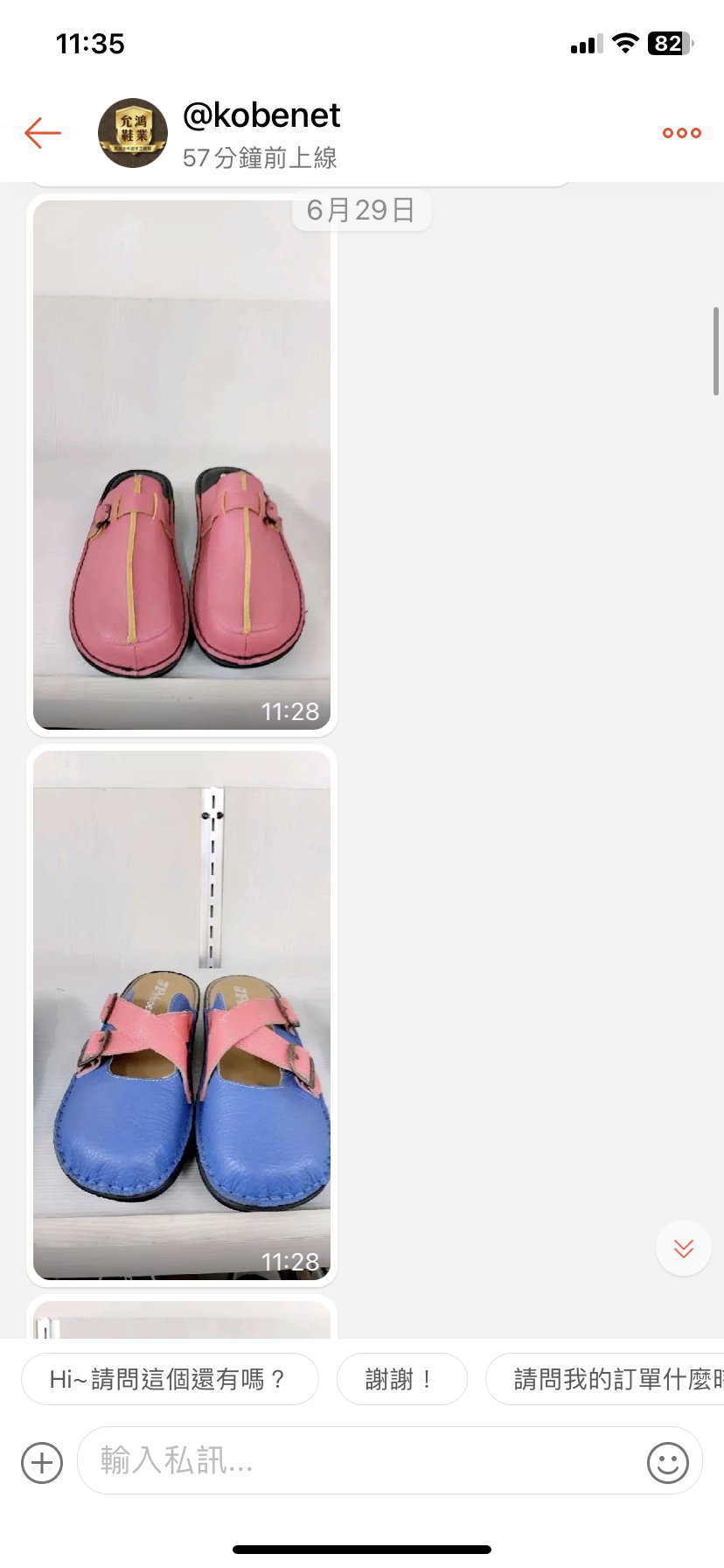724x1568 pixels.
Task: Select the "請問我的訂單什麼時" quick reply chip
Action: pos(612,1380)
